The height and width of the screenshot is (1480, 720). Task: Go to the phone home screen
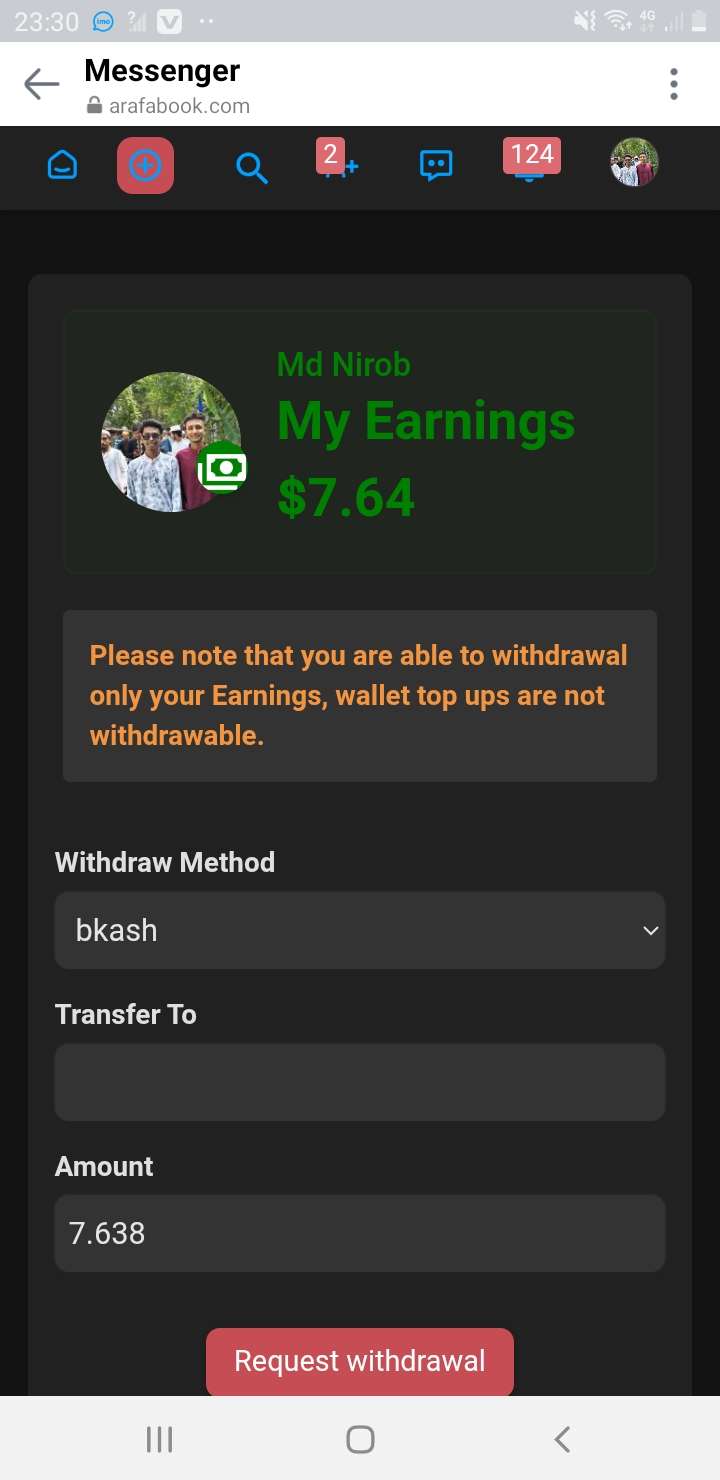(x=360, y=1439)
